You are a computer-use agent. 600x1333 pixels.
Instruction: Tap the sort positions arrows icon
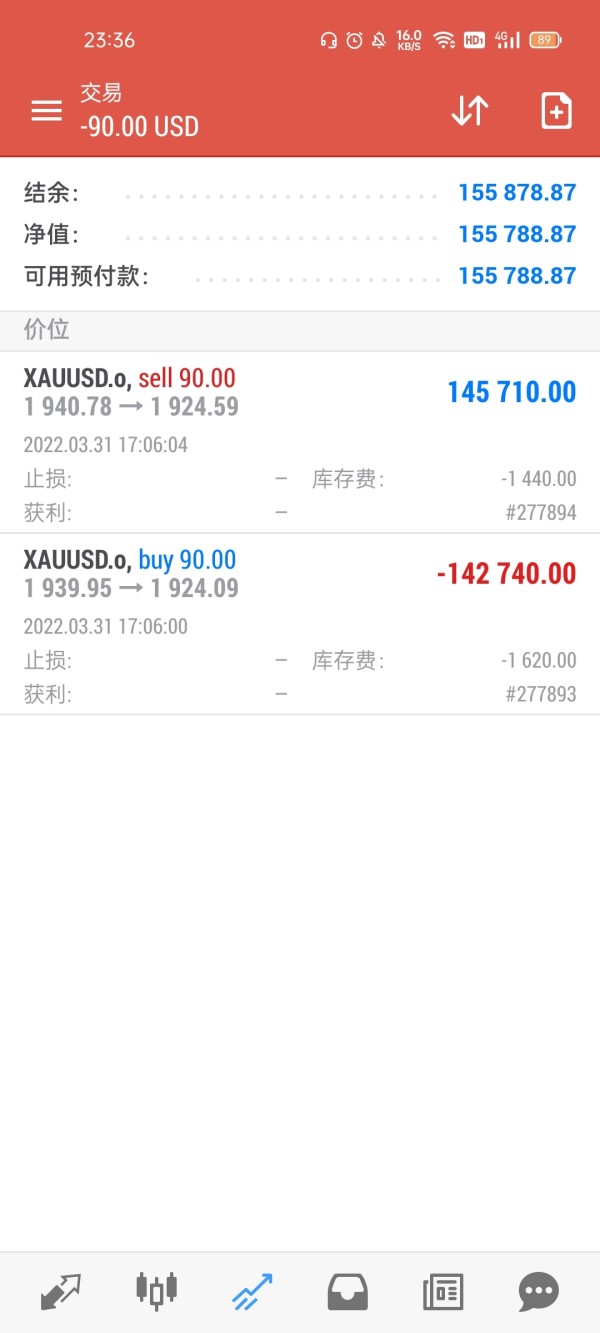click(469, 111)
